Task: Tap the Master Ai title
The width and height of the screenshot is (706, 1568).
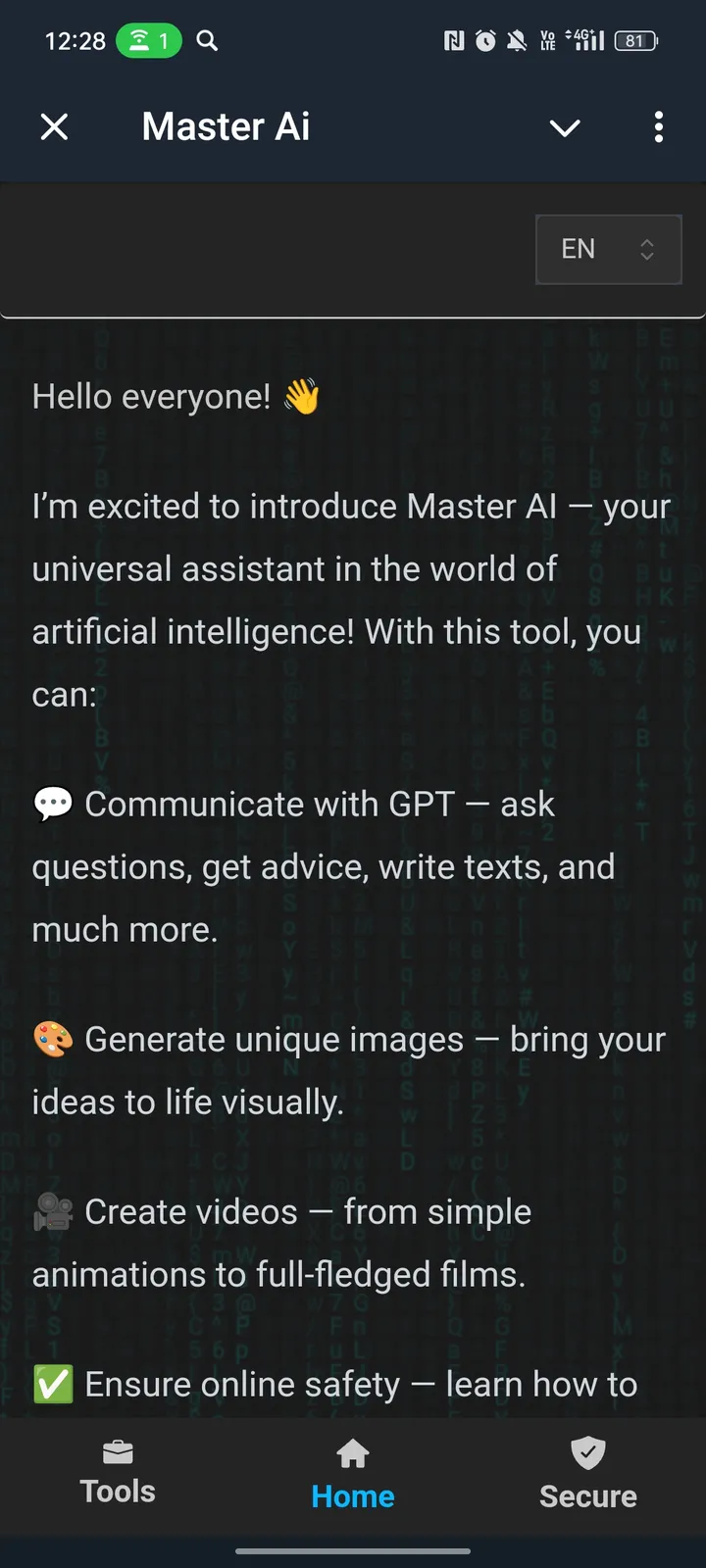Action: pyautogui.click(x=226, y=125)
